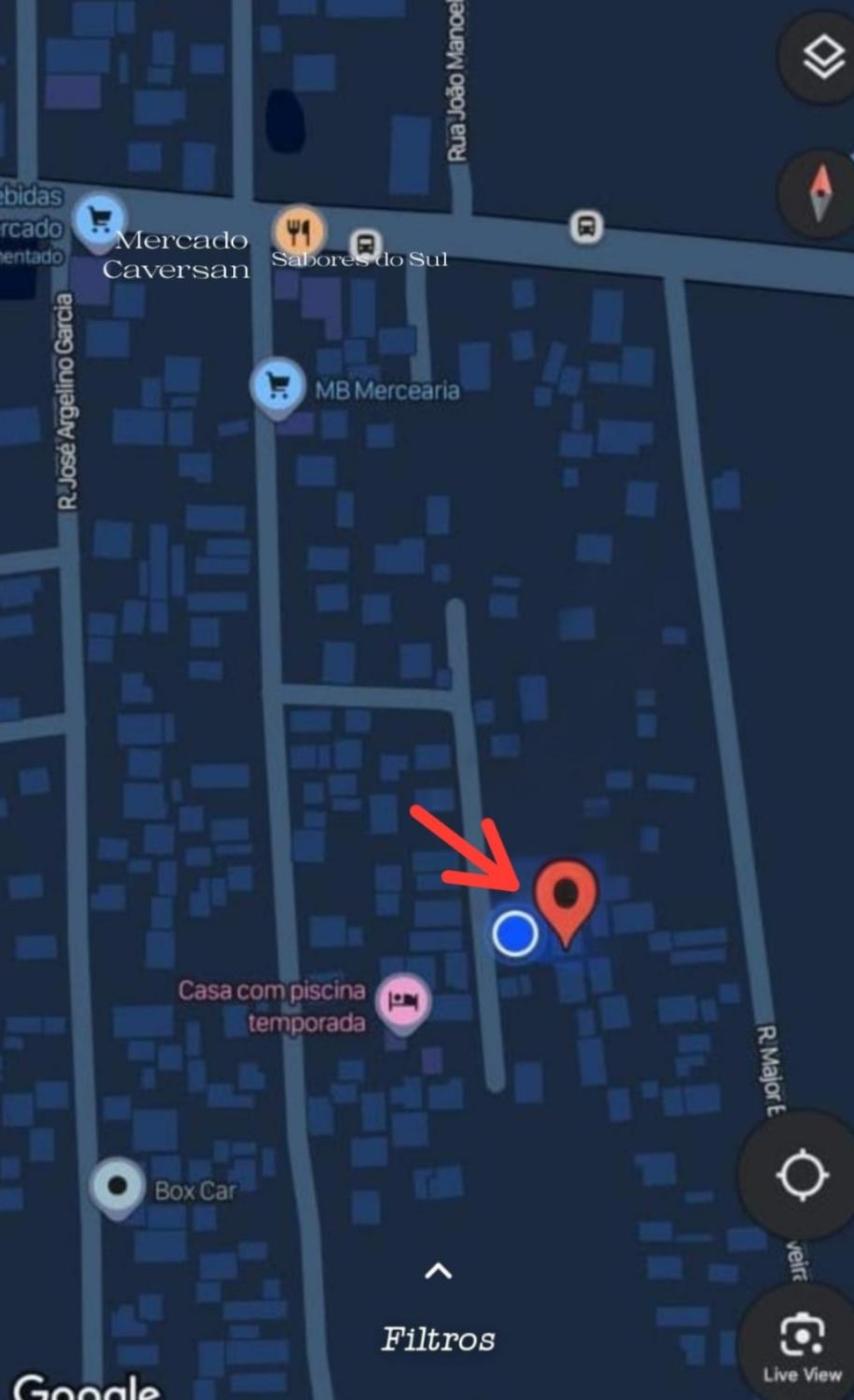This screenshot has width=854, height=1400.
Task: View the Box Car place marker
Action: click(x=118, y=1186)
